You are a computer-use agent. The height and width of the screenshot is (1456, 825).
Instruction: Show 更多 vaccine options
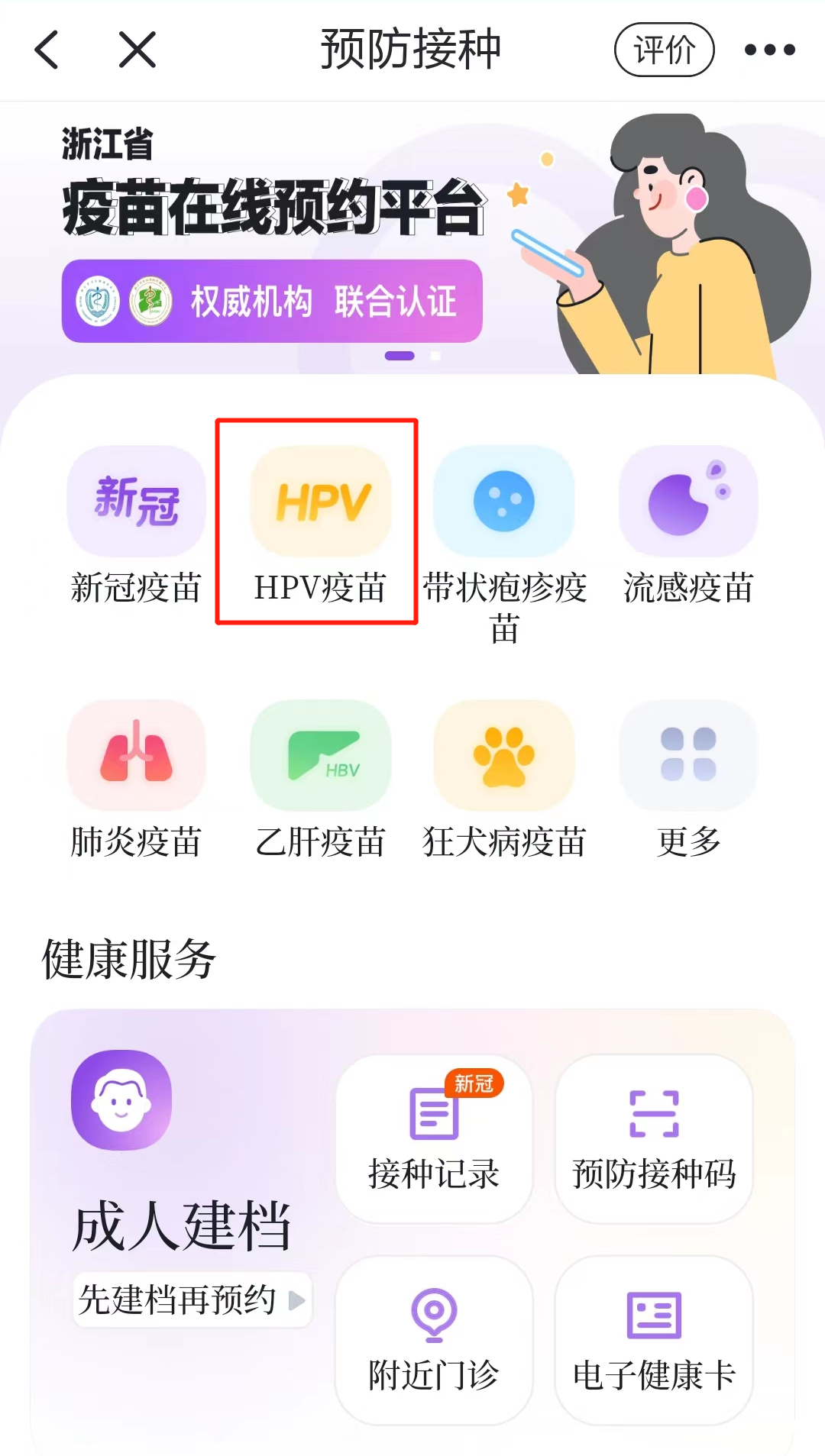[x=688, y=780]
